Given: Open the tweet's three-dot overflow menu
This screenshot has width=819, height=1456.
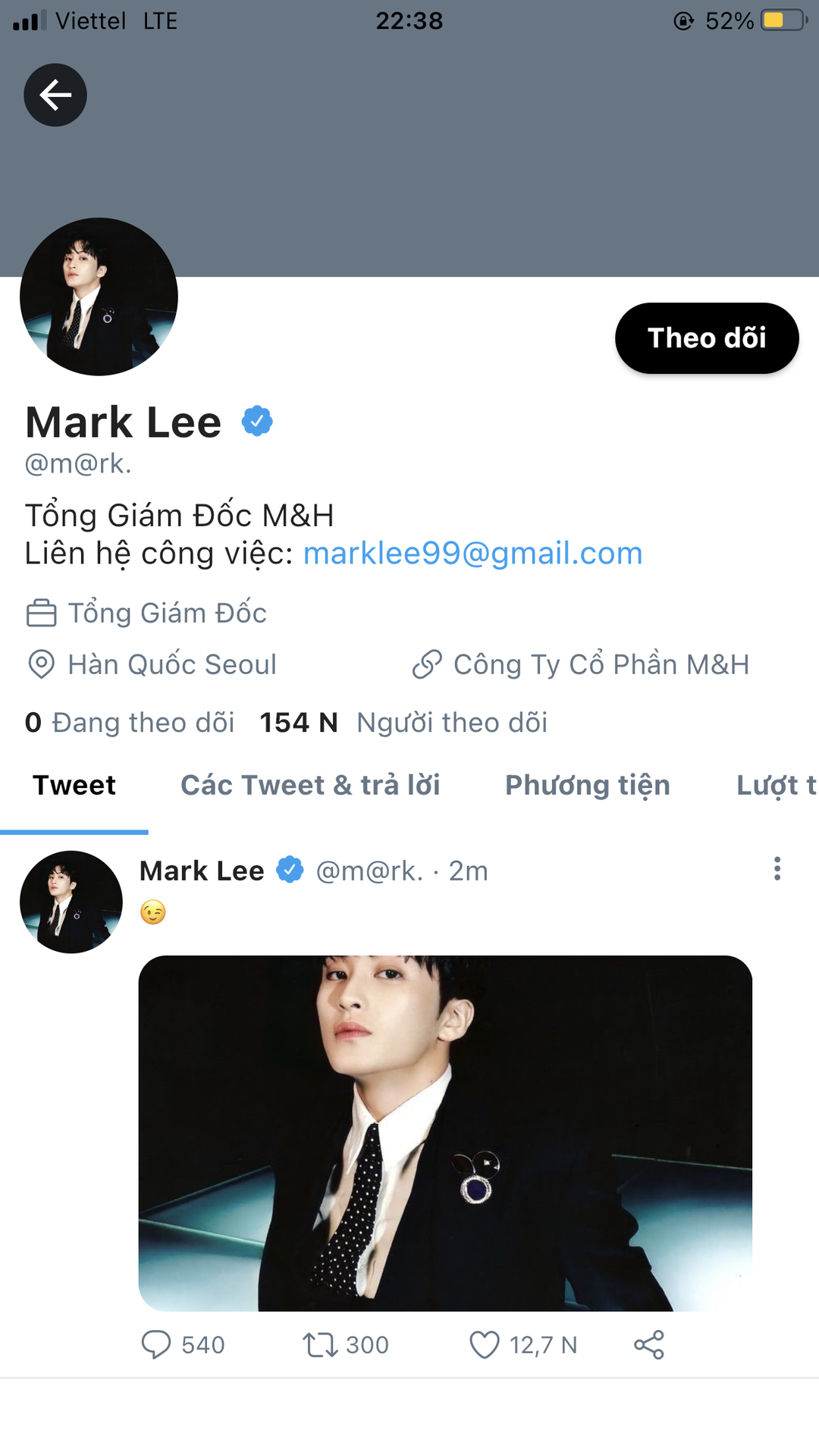Looking at the screenshot, I should pos(777,869).
